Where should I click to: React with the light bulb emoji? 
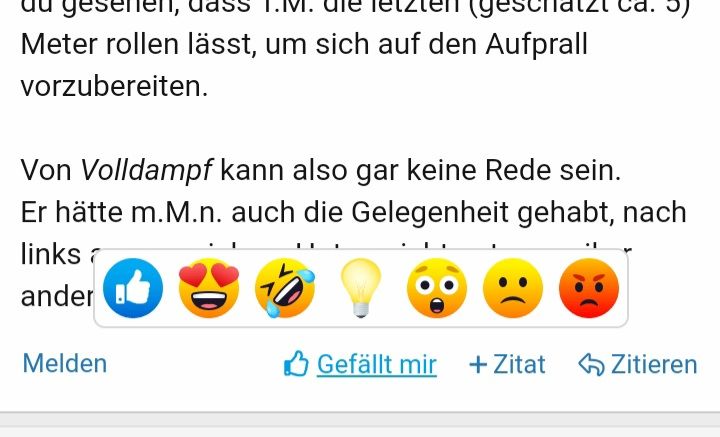click(361, 290)
